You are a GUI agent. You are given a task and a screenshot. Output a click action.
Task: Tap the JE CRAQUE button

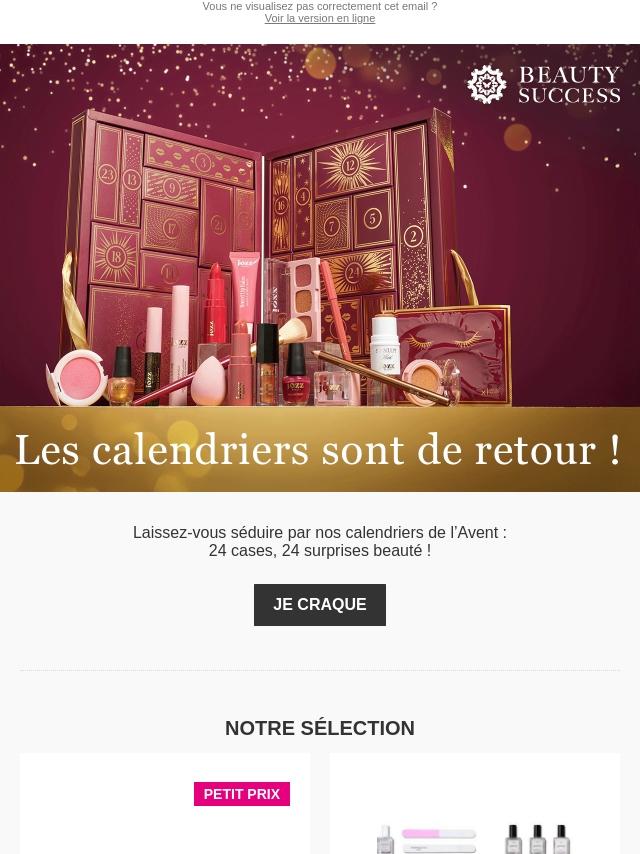tap(320, 605)
